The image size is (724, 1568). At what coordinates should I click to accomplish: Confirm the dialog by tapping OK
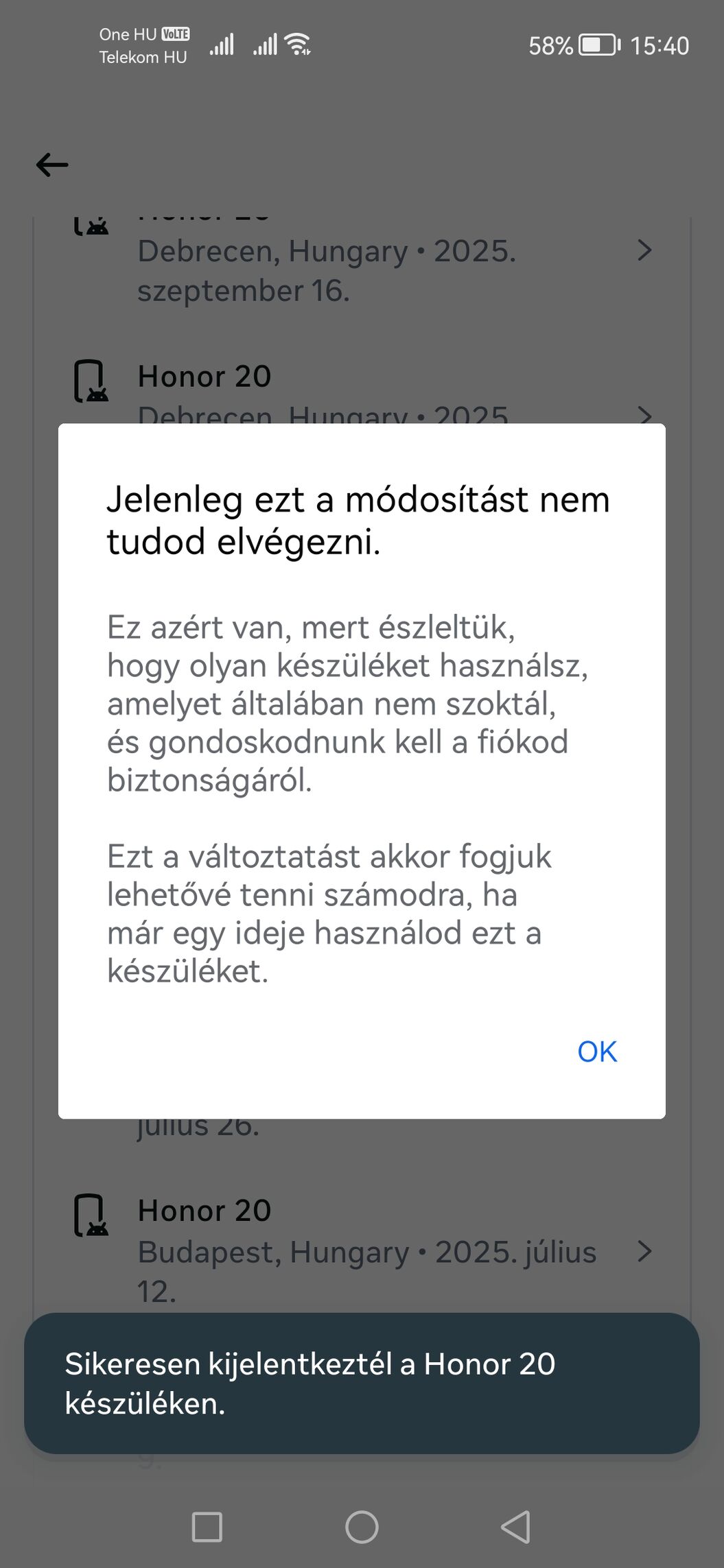point(596,1052)
